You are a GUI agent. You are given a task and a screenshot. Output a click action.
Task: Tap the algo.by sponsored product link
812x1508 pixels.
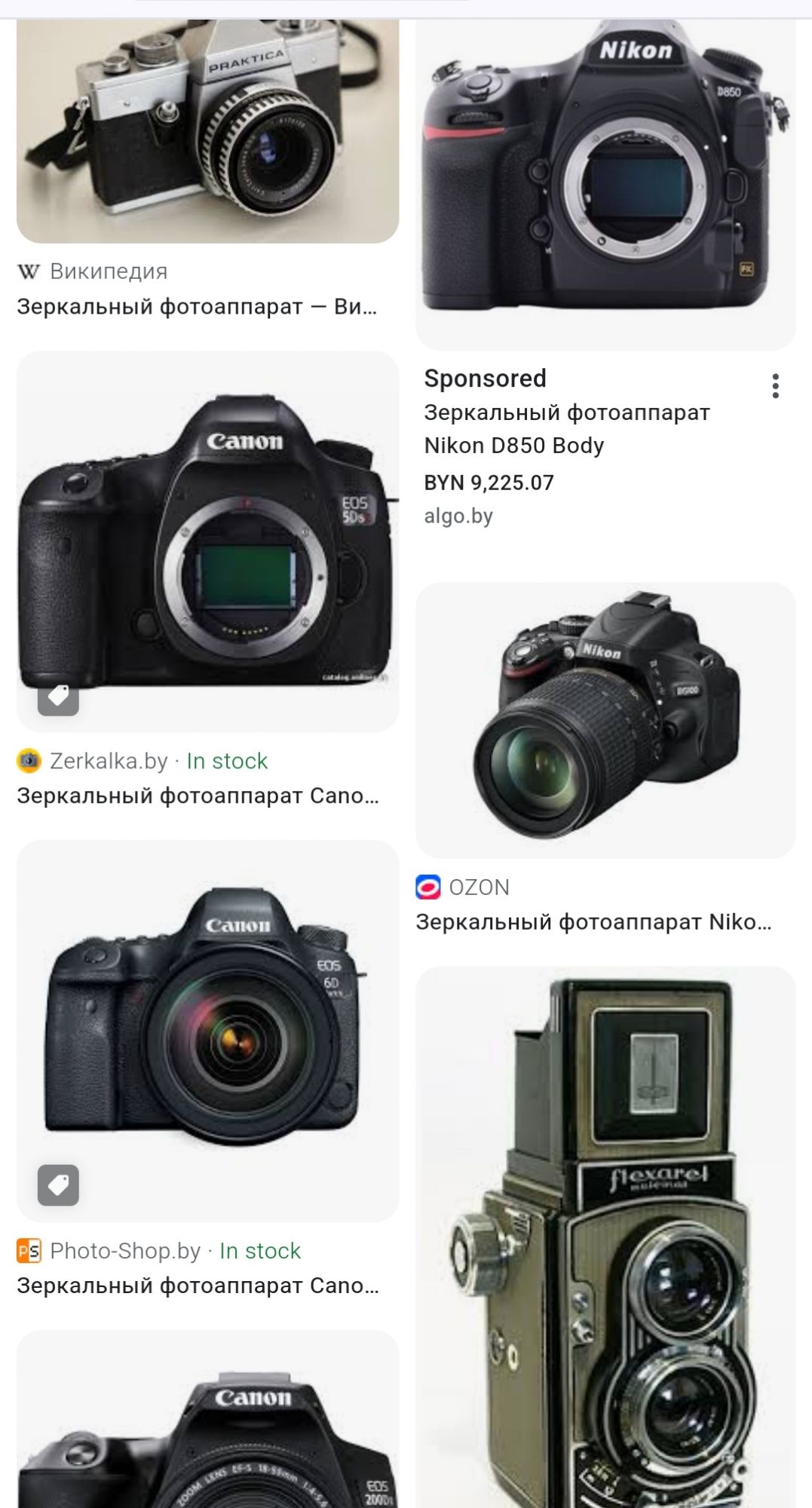point(458,516)
